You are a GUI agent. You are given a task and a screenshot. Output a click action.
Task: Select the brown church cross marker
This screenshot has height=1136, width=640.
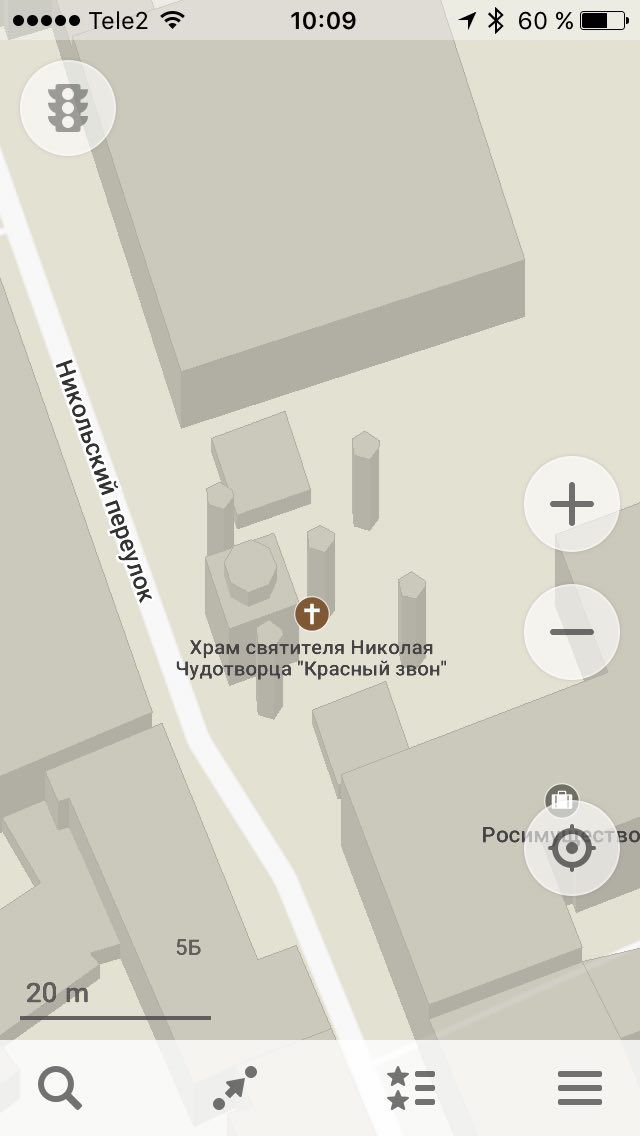(x=312, y=614)
